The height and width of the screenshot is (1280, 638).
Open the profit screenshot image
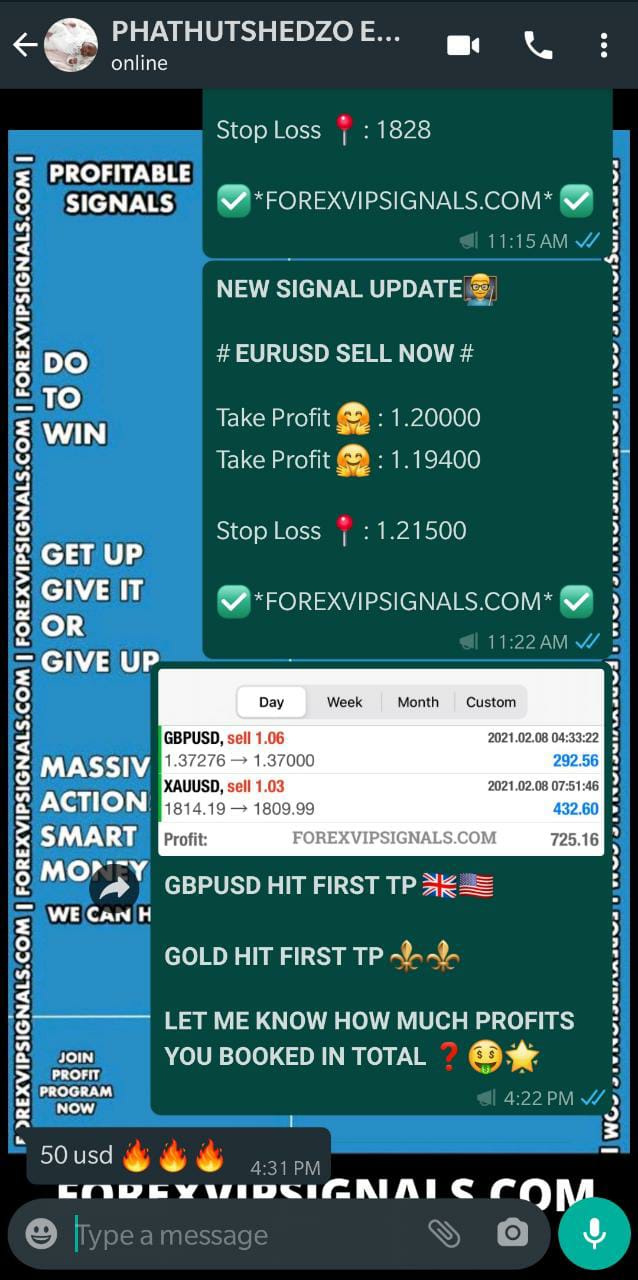coord(380,762)
